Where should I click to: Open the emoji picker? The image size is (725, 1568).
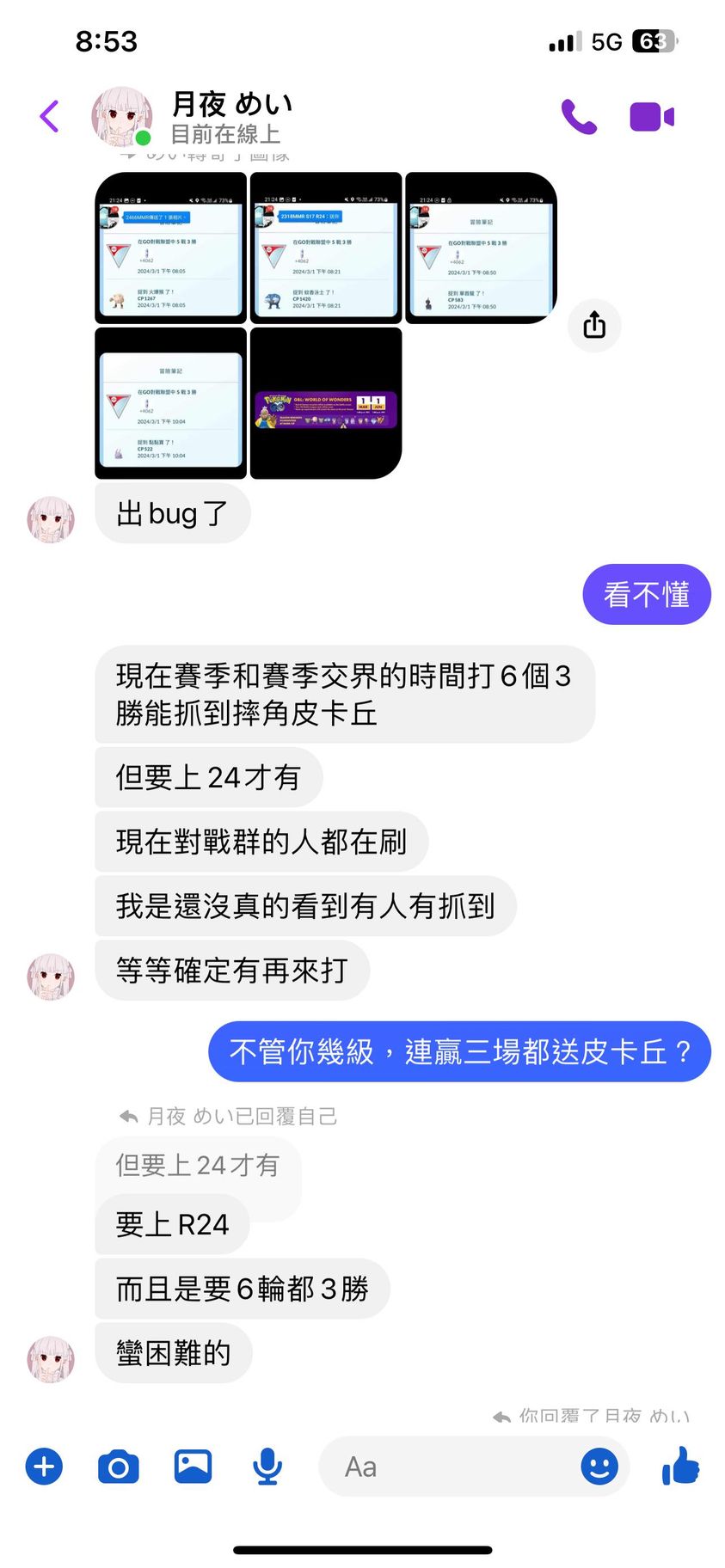click(x=599, y=1467)
